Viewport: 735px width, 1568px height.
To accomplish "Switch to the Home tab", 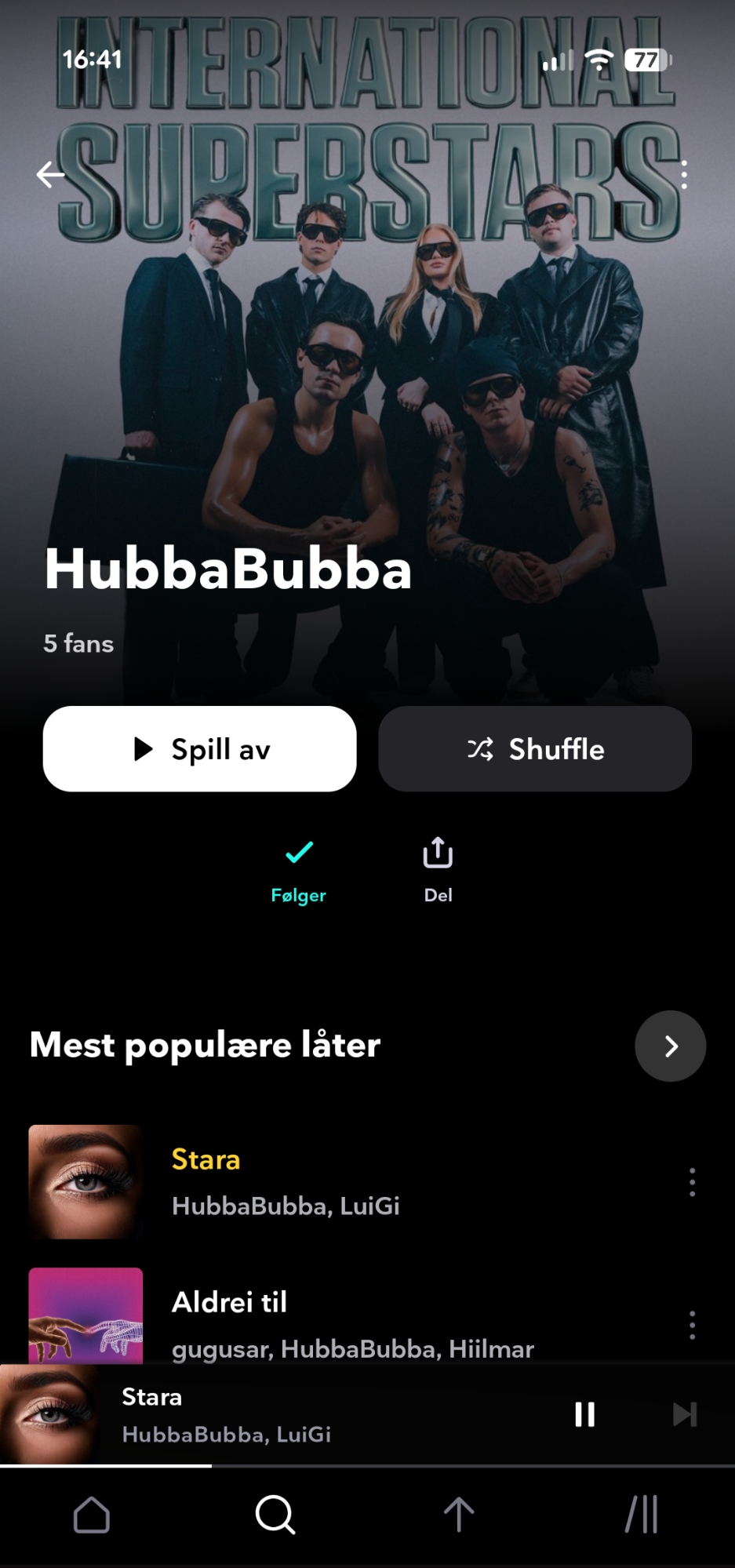I will [x=92, y=1515].
